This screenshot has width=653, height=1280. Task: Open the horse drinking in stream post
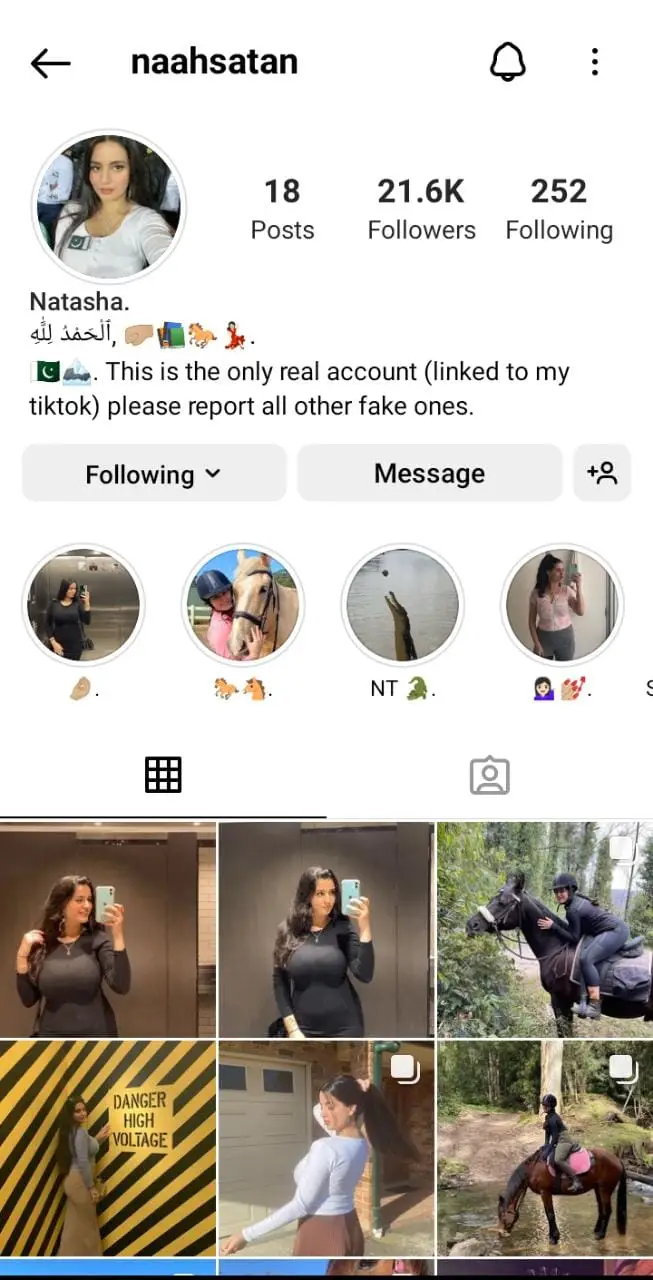545,1148
